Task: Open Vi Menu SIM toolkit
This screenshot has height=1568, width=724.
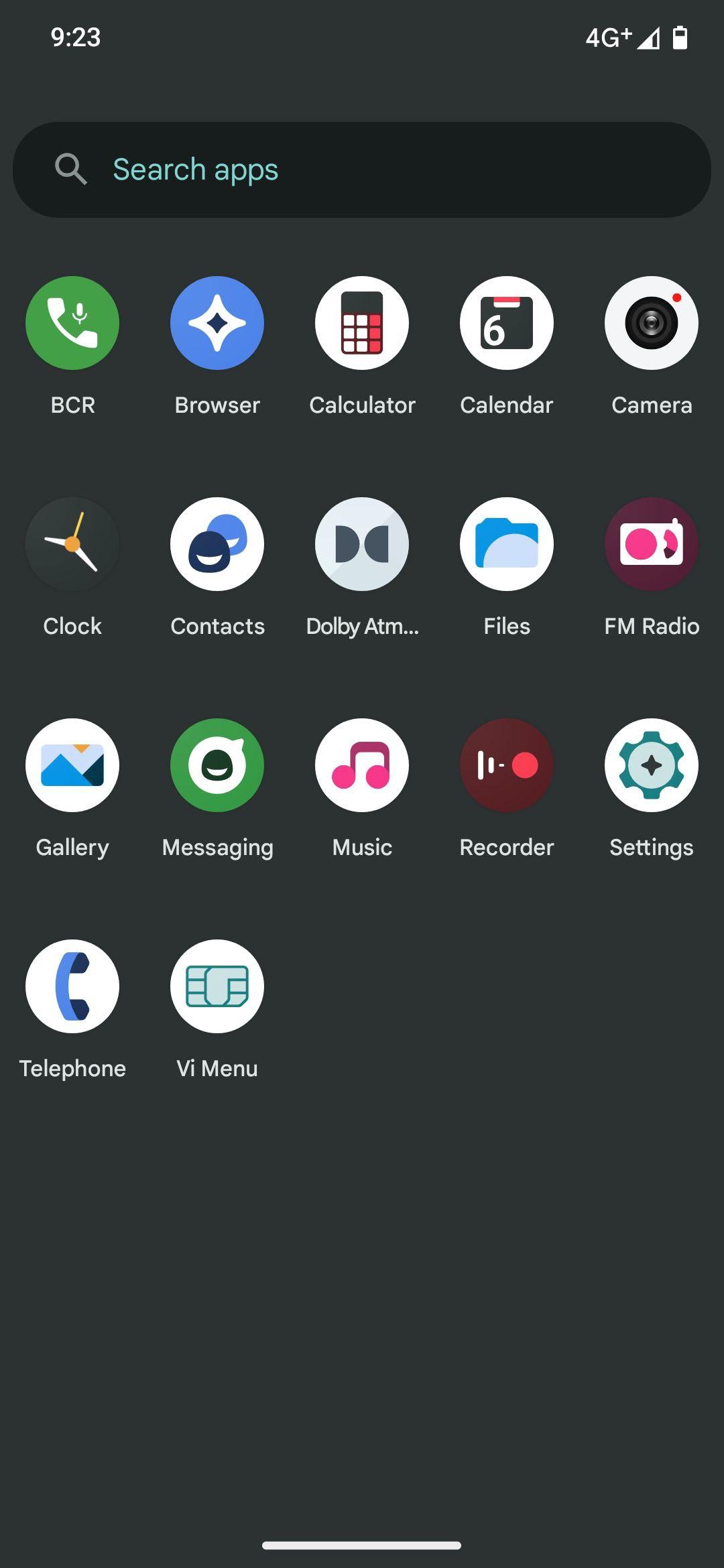Action: 217,986
